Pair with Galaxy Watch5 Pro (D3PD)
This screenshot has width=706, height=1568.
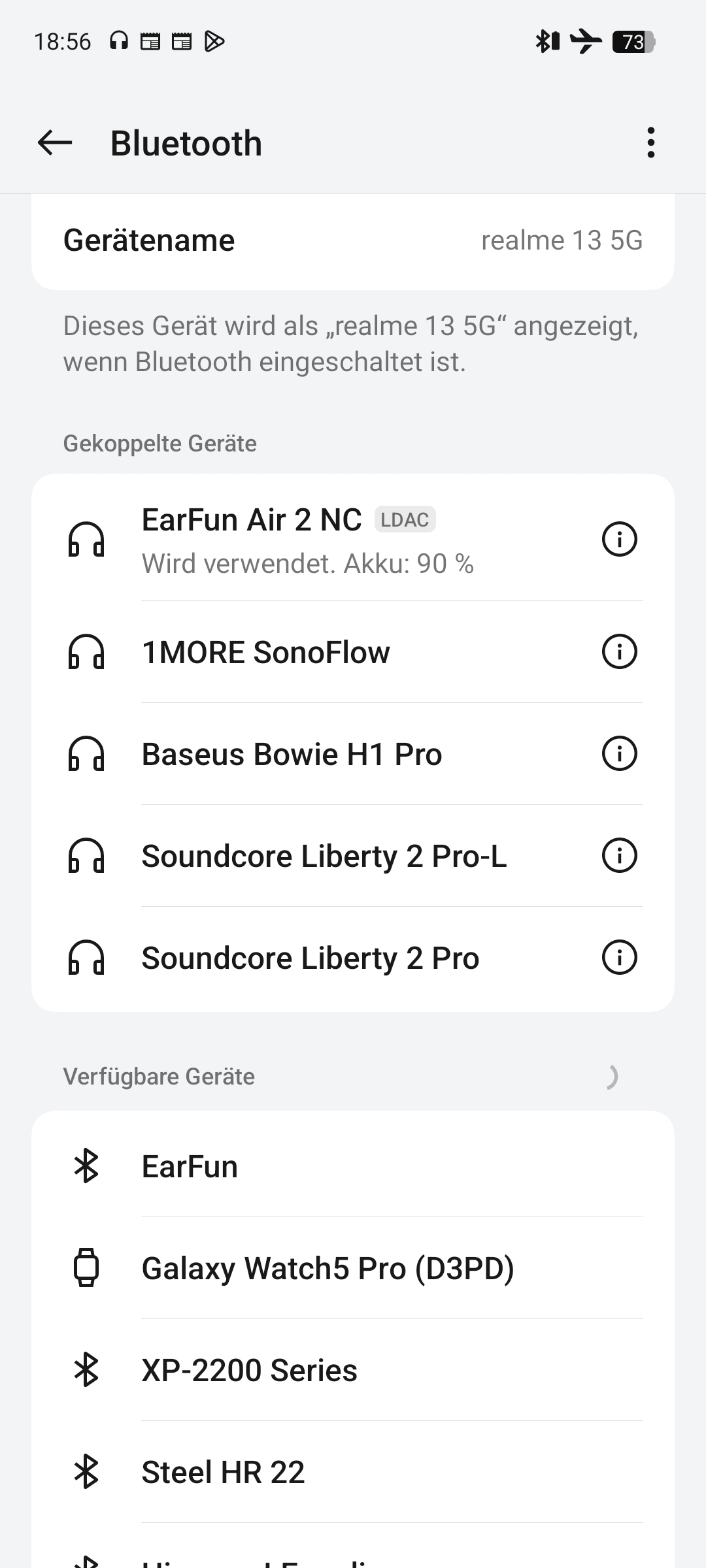tap(353, 1268)
